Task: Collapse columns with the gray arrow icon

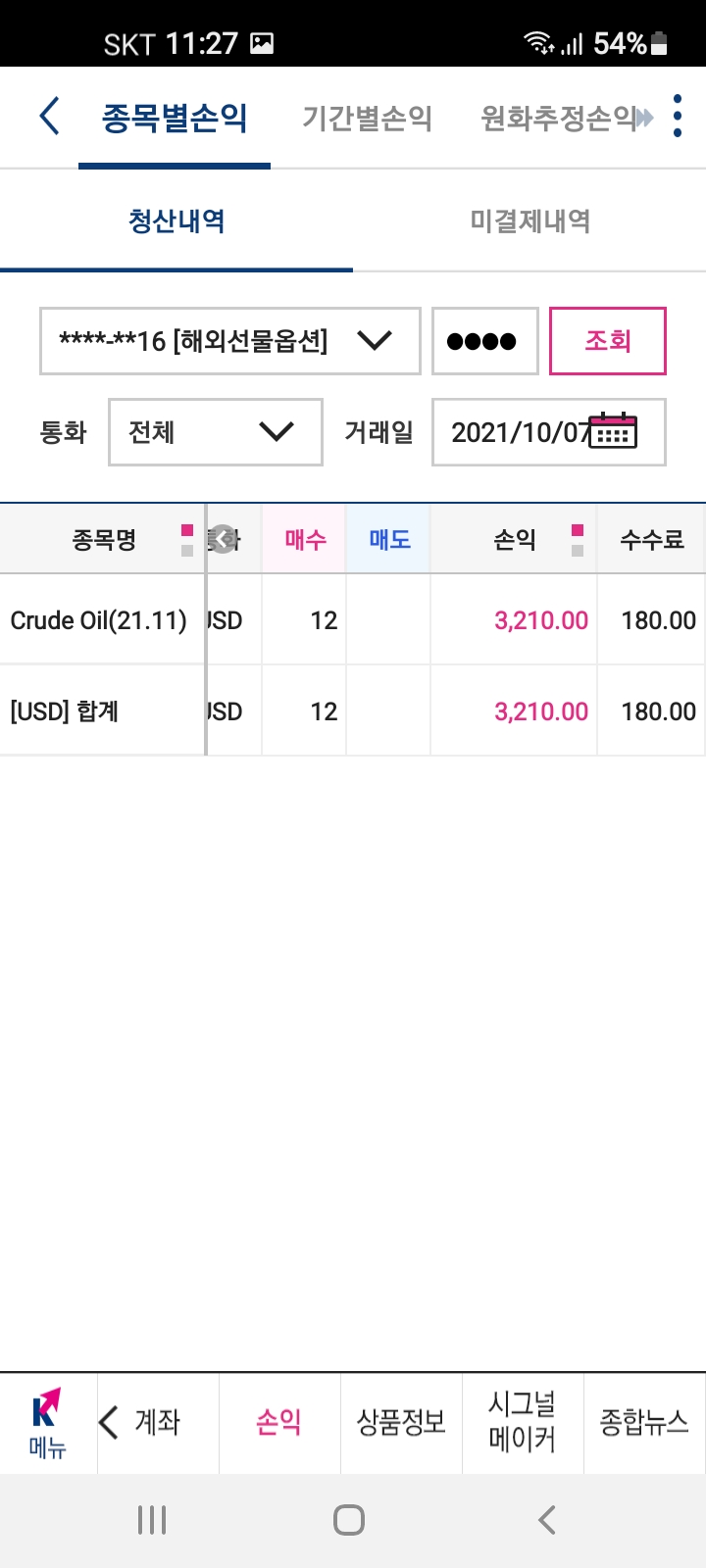Action: pyautogui.click(x=225, y=538)
